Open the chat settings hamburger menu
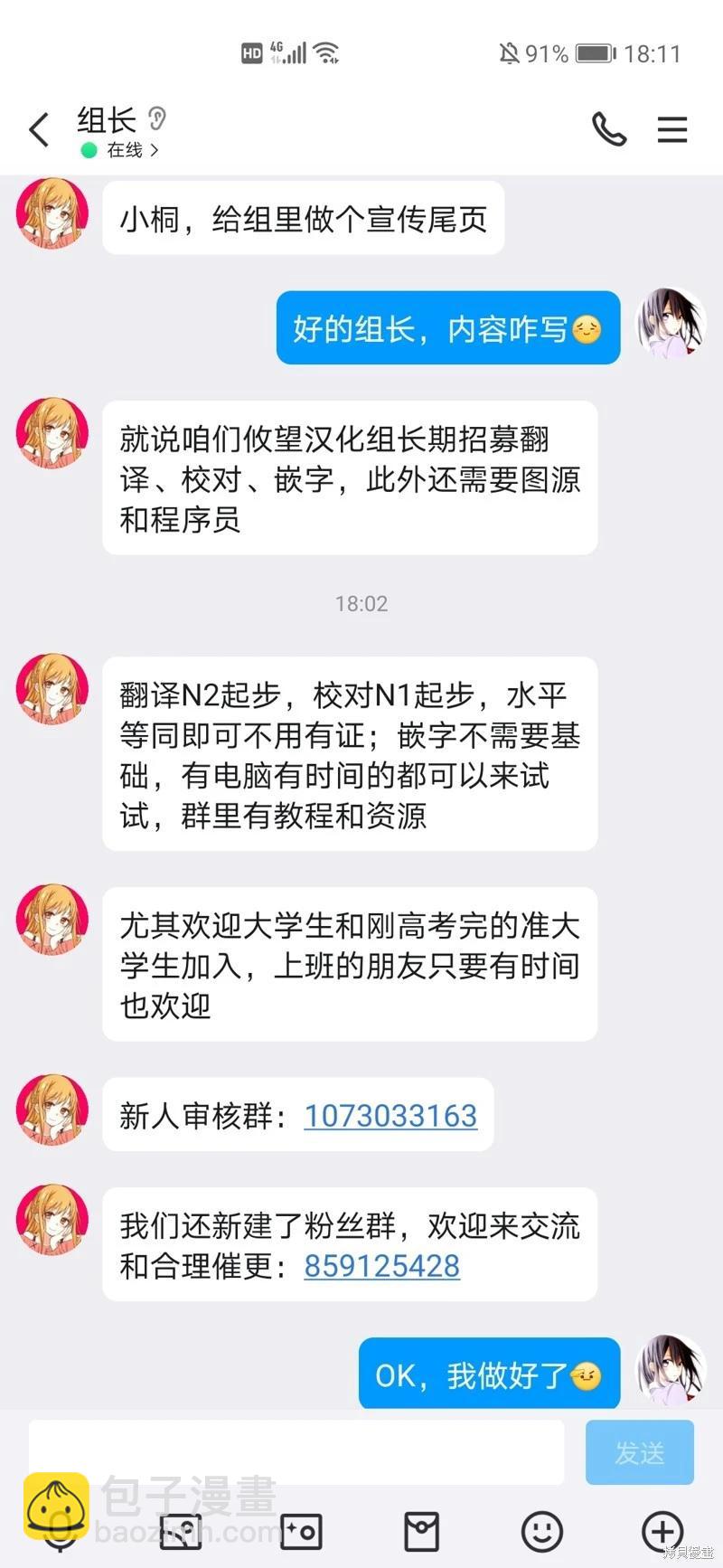The width and height of the screenshot is (723, 1568). pyautogui.click(x=672, y=129)
